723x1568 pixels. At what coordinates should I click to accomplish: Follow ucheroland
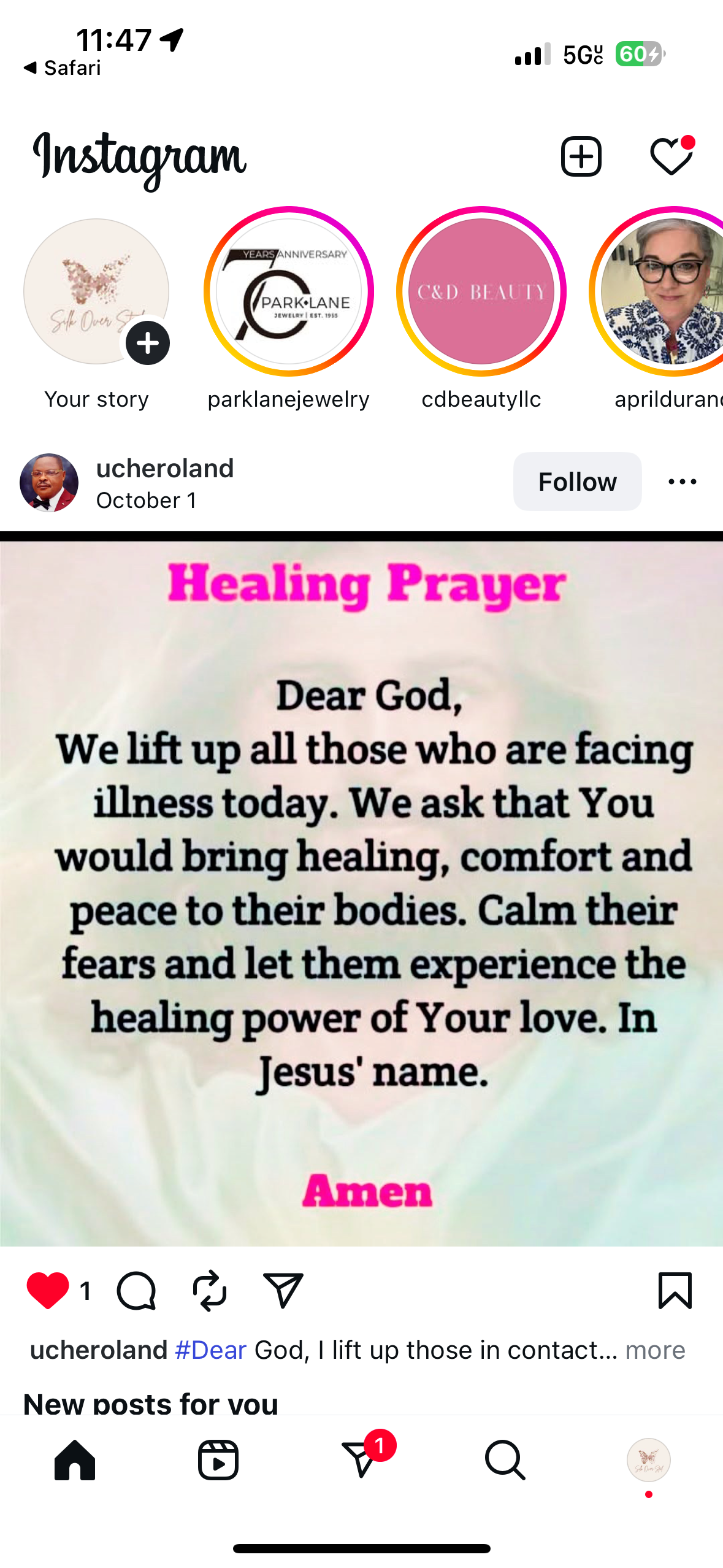[x=576, y=482]
